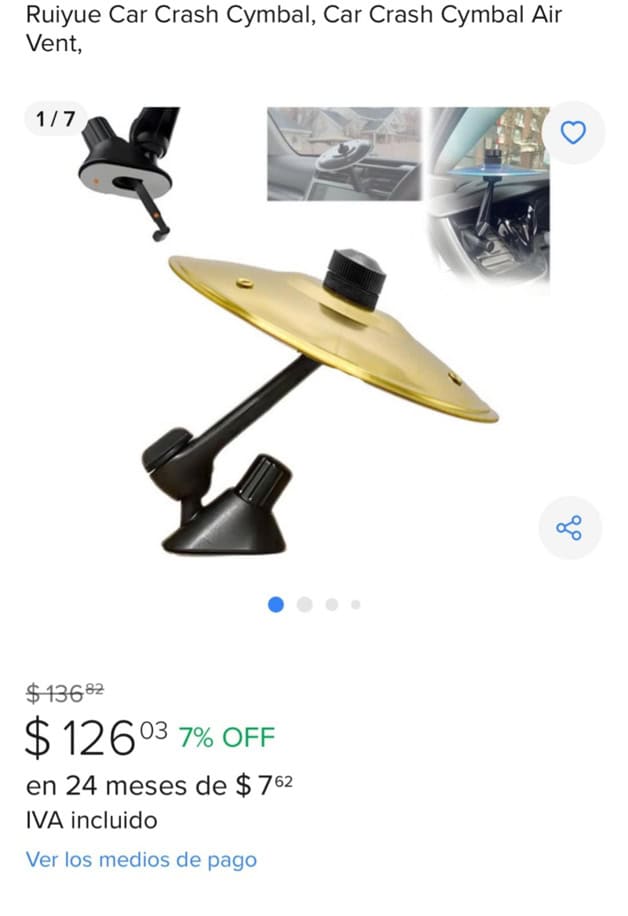Add this cymbal to favorites
The image size is (628, 916).
point(572,133)
